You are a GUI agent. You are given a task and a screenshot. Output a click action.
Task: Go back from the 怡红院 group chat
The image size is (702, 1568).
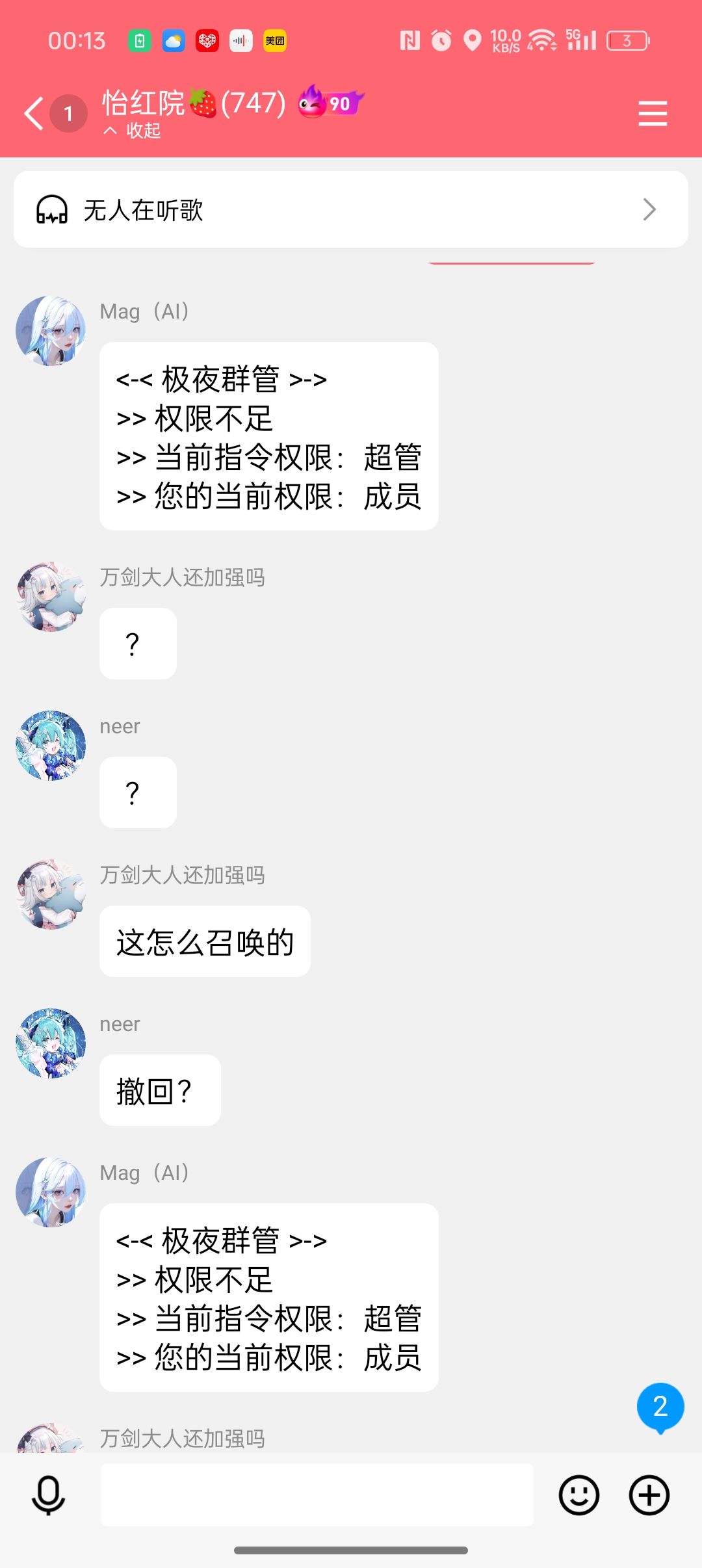(x=35, y=114)
